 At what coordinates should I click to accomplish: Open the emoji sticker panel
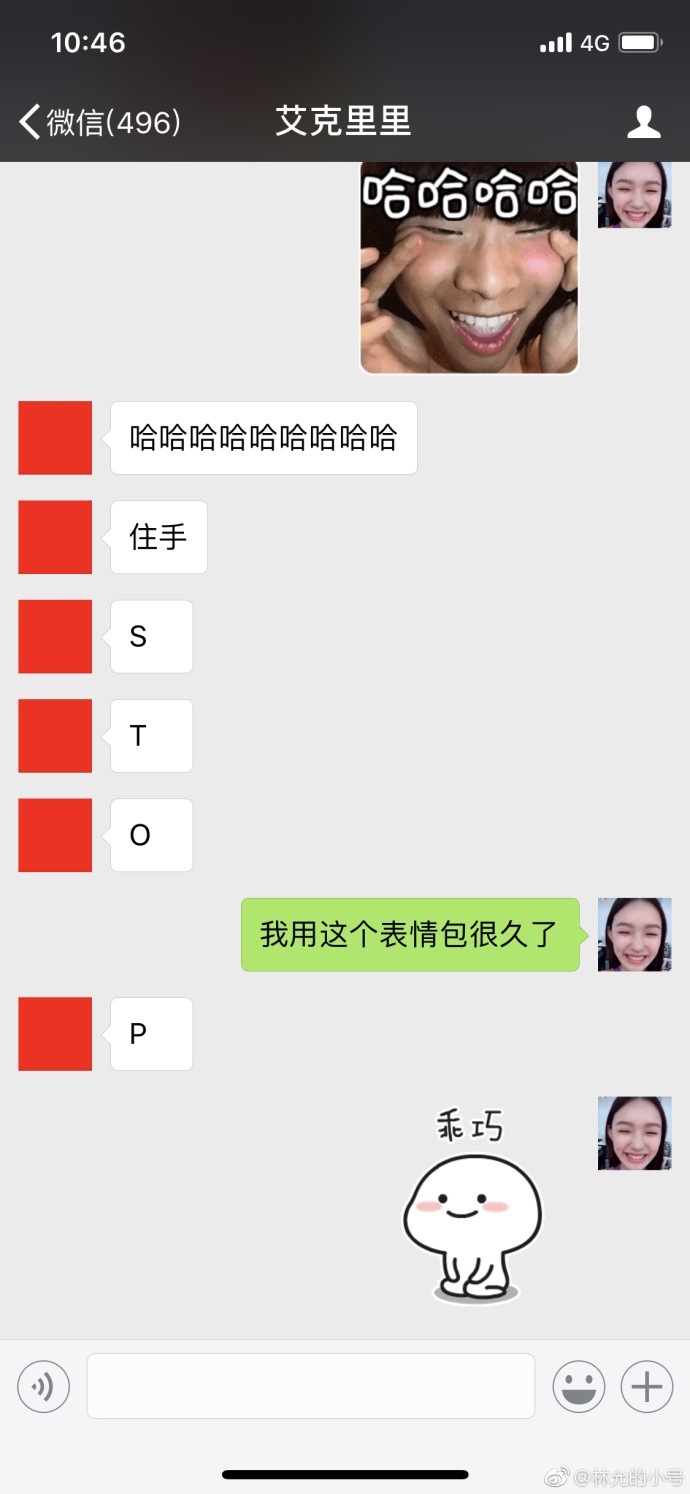[x=579, y=1386]
